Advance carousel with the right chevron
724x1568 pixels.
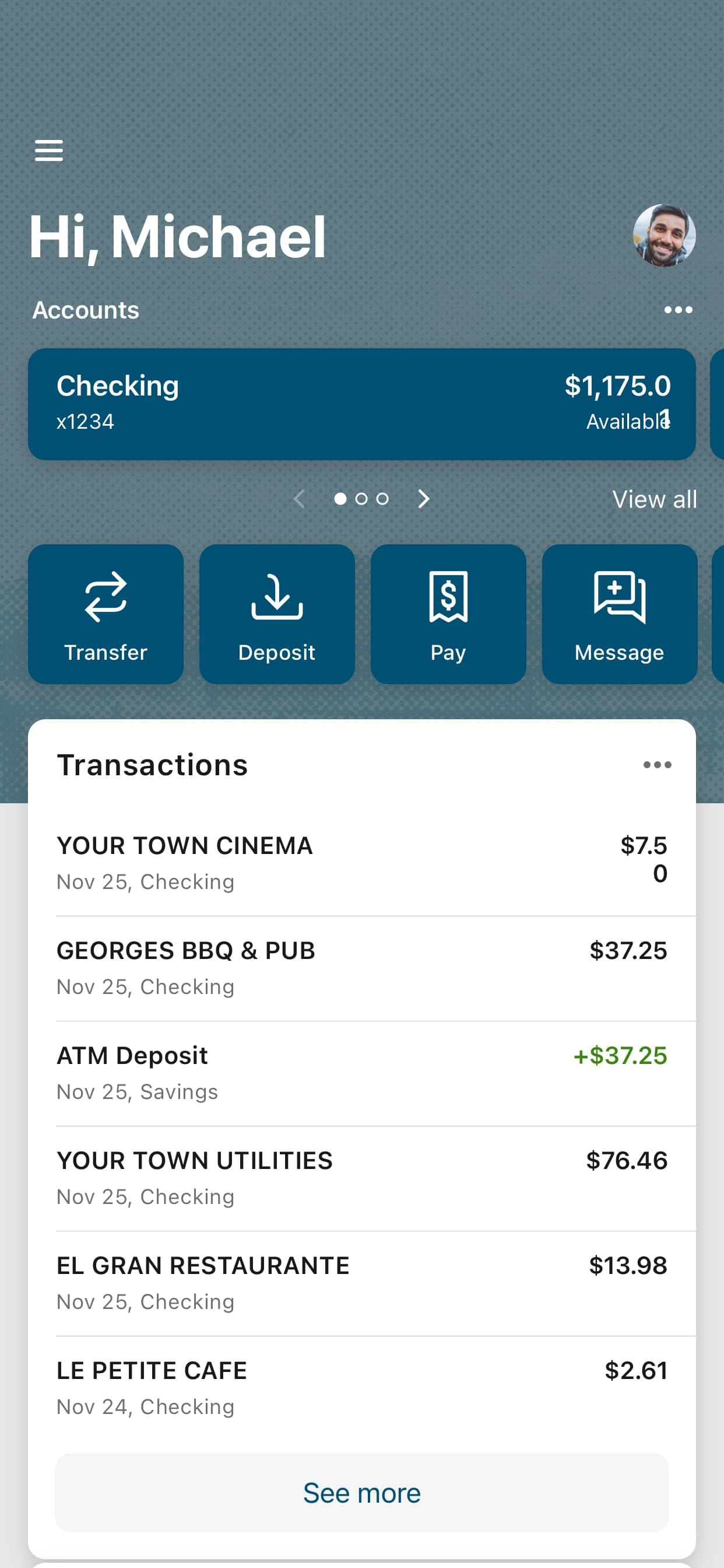tap(423, 499)
